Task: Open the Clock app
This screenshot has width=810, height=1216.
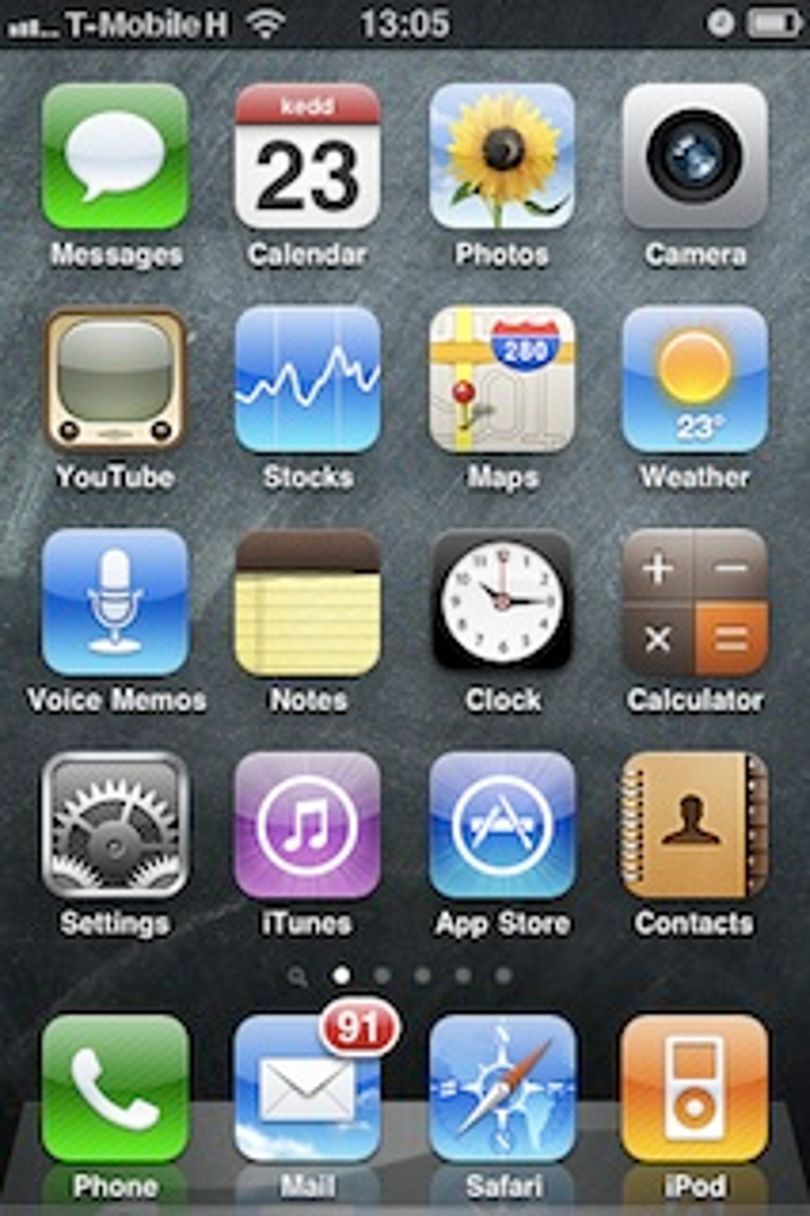Action: pyautogui.click(x=502, y=602)
